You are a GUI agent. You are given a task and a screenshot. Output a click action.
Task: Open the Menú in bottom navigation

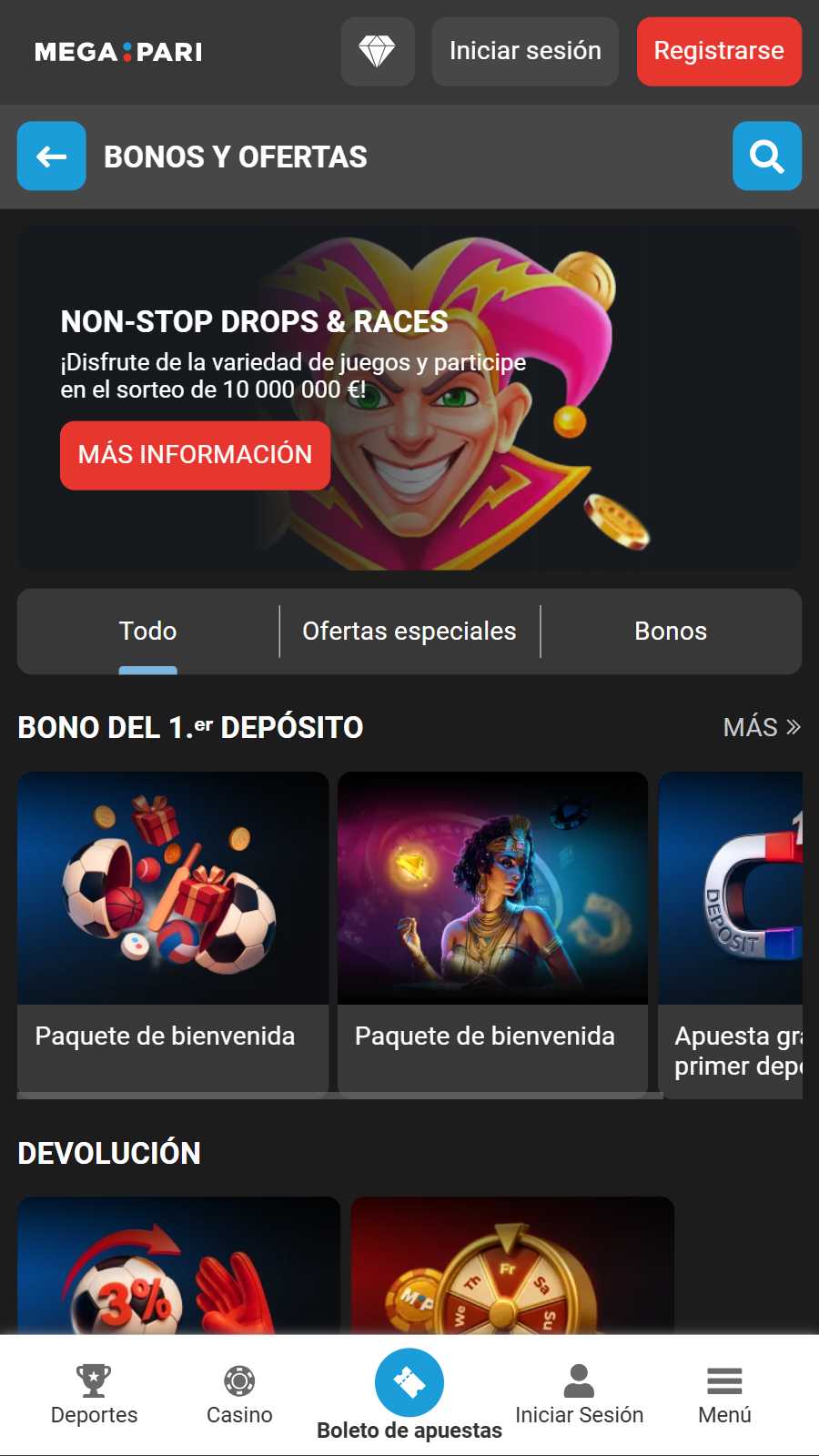coord(724,1395)
